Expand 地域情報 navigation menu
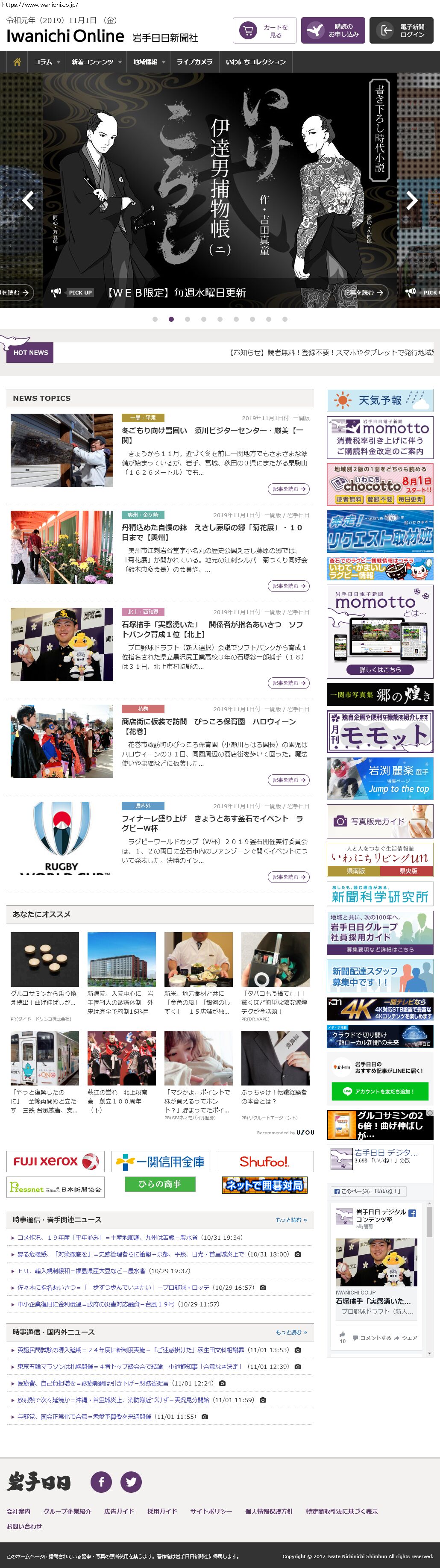 pos(149,62)
